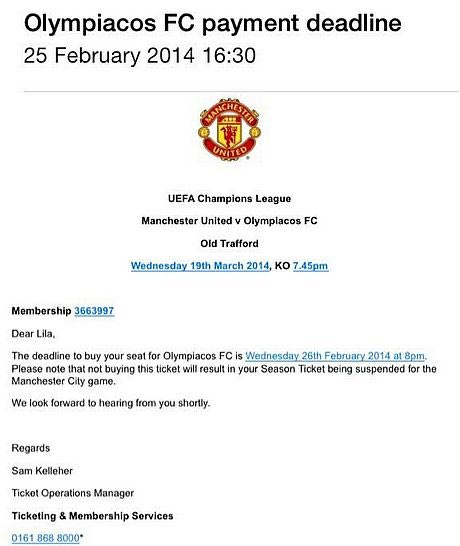Open the Wednesday 26th February 2014 deadline link

pyautogui.click(x=336, y=356)
